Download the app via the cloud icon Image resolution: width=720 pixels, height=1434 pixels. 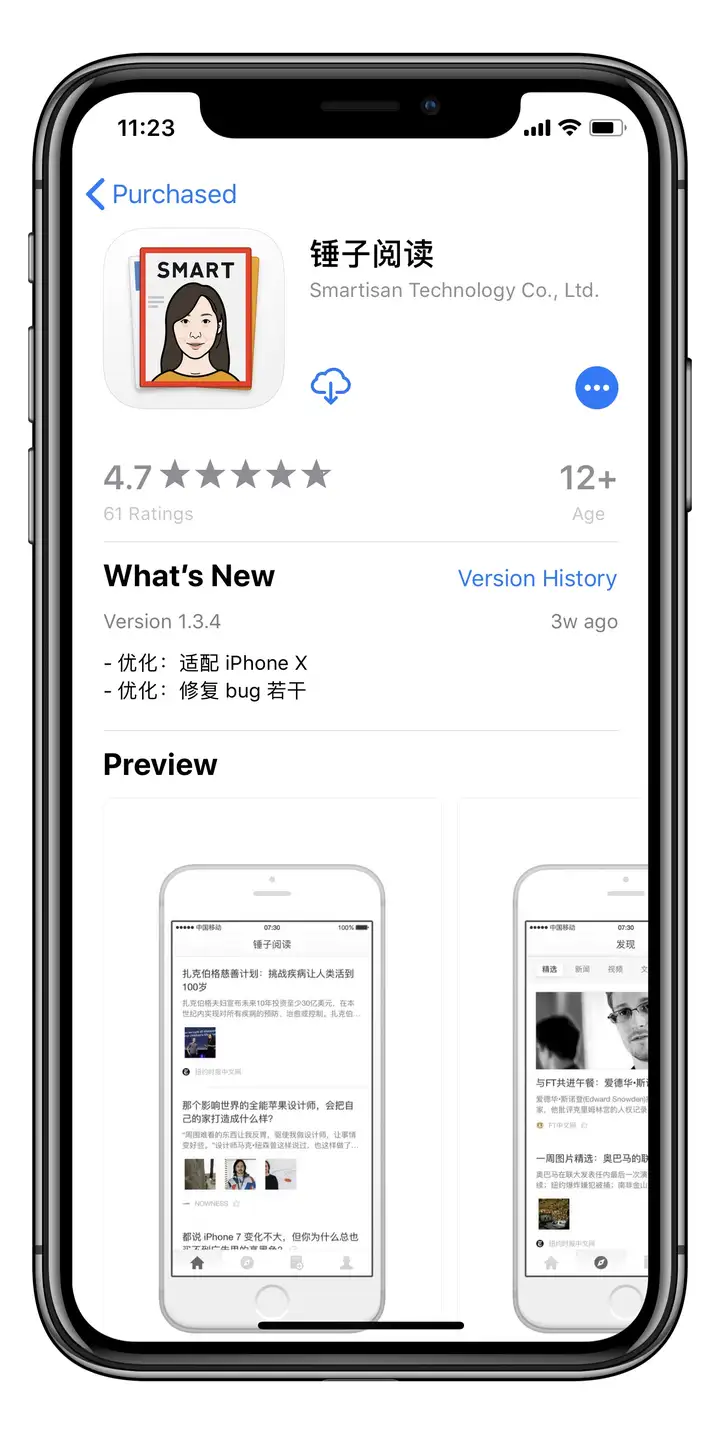tap(331, 386)
